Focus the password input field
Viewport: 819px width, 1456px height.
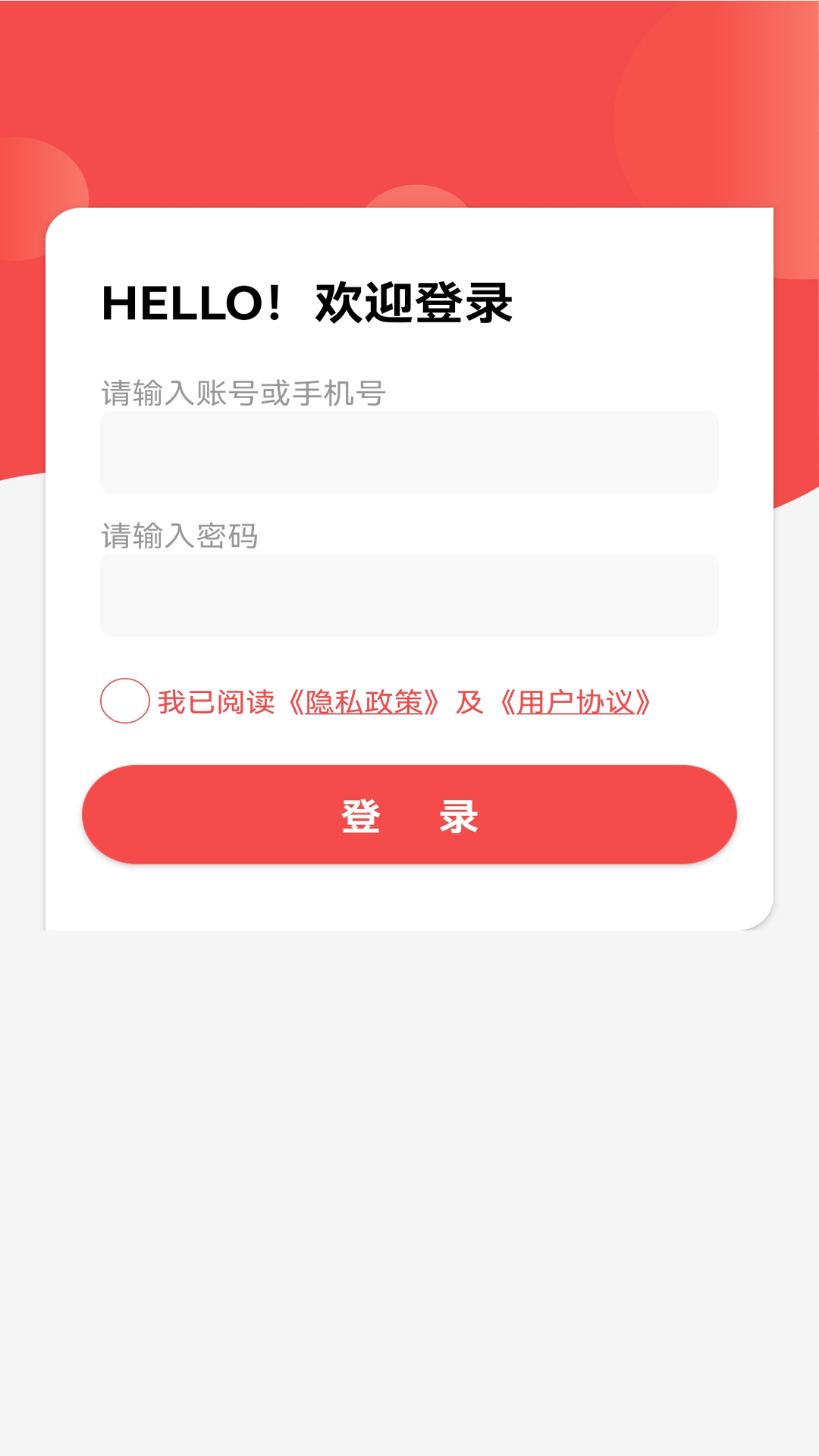point(409,595)
